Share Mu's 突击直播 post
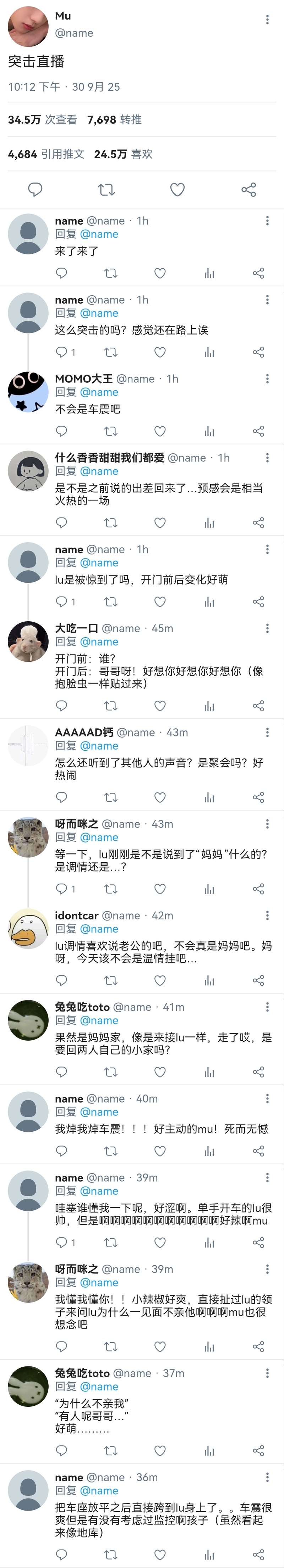The image size is (284, 1568). click(248, 190)
